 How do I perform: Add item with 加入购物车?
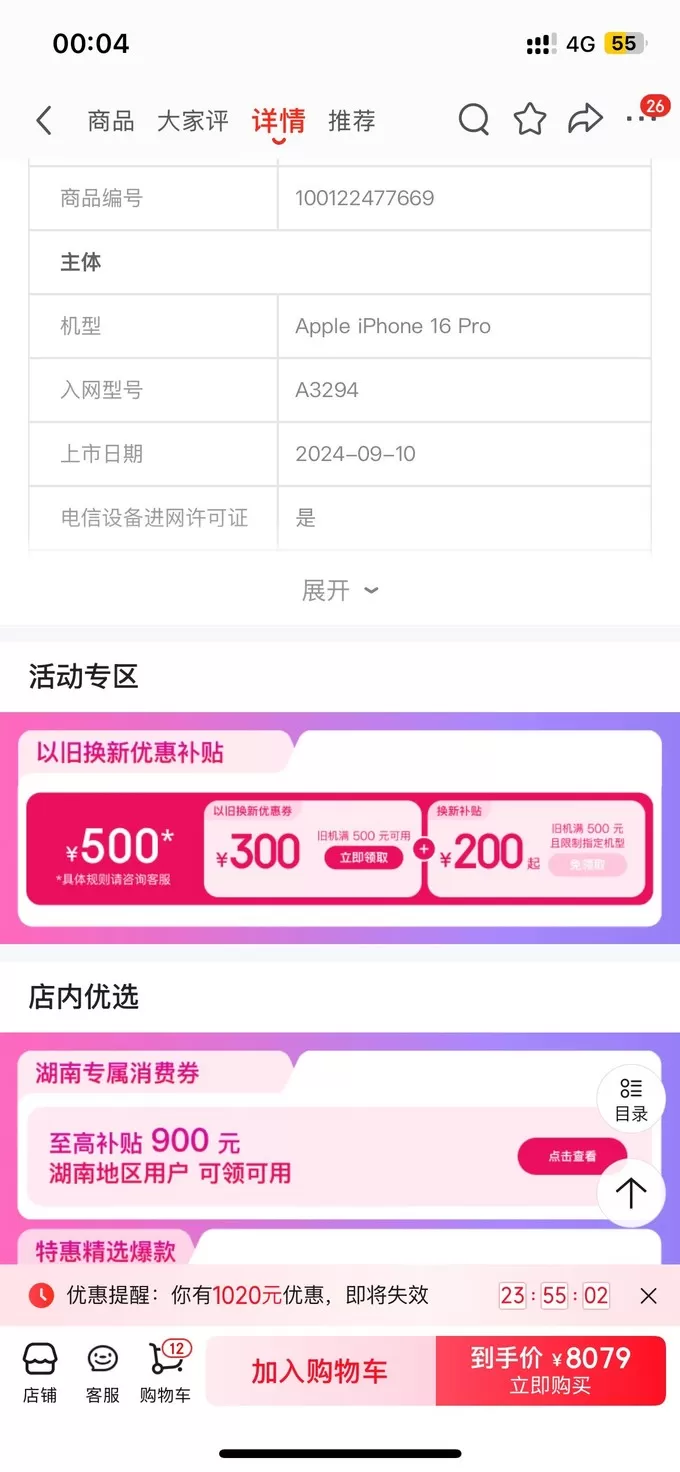pos(320,1371)
